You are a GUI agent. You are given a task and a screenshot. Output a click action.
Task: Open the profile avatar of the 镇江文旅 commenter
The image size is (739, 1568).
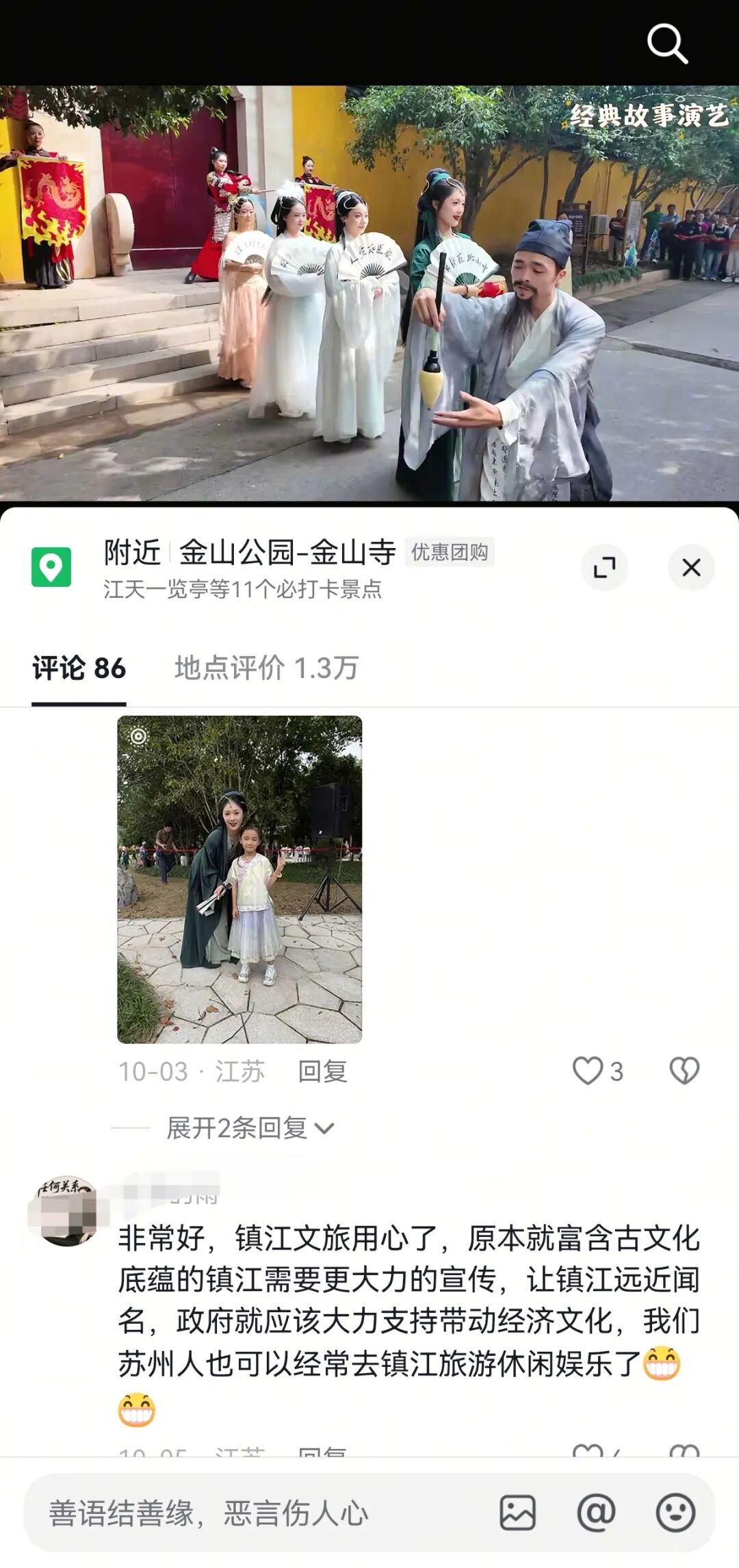tap(66, 1211)
